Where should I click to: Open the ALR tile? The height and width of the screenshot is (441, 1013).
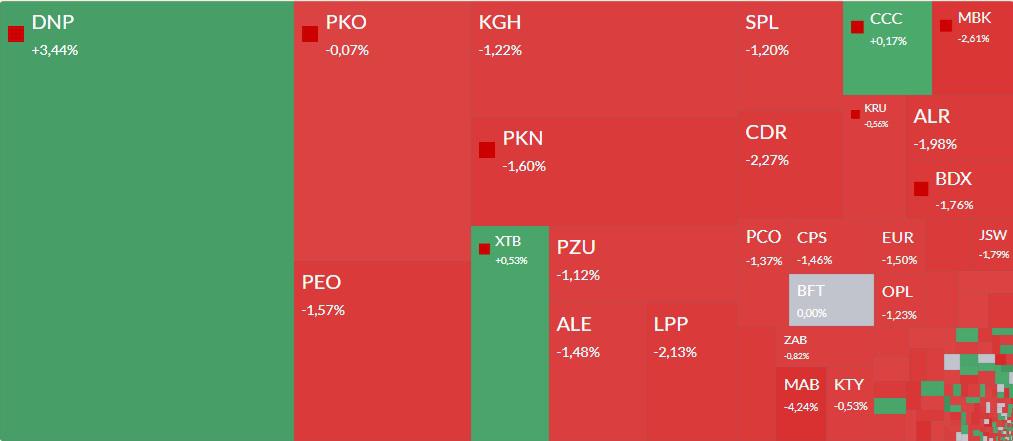click(x=957, y=130)
